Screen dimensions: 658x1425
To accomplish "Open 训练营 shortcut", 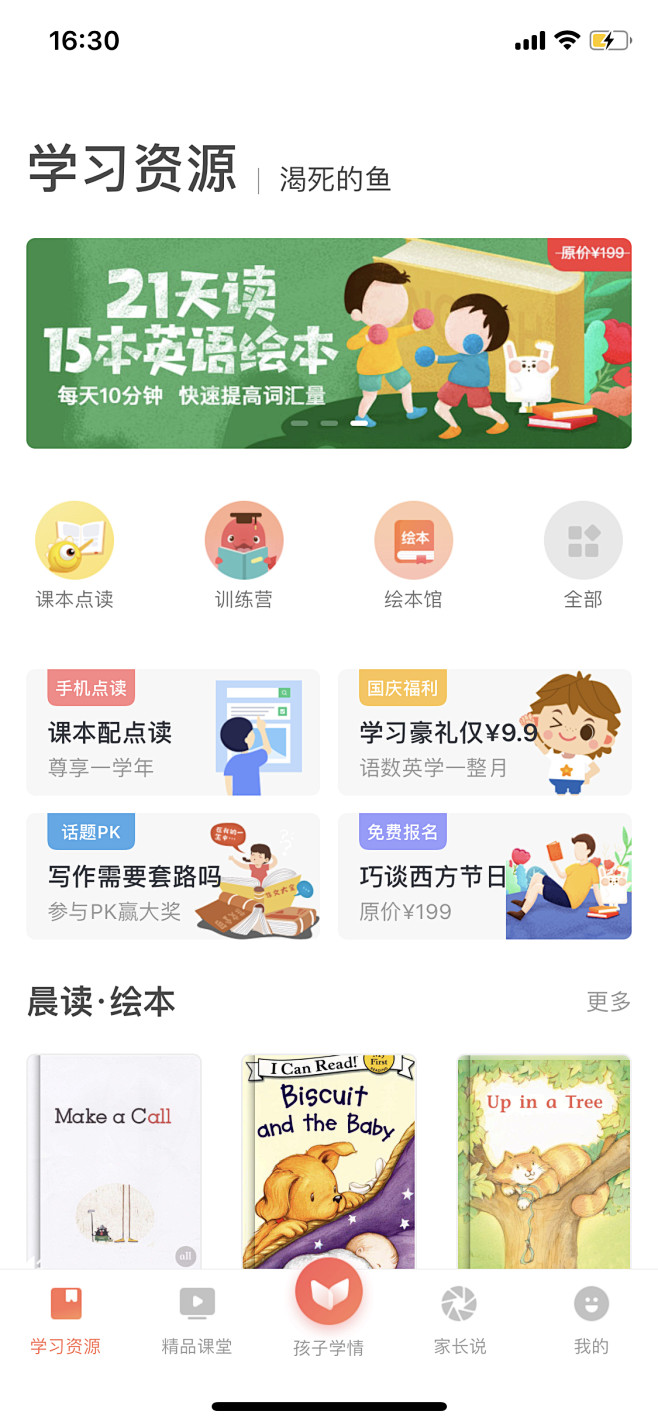I will point(244,555).
